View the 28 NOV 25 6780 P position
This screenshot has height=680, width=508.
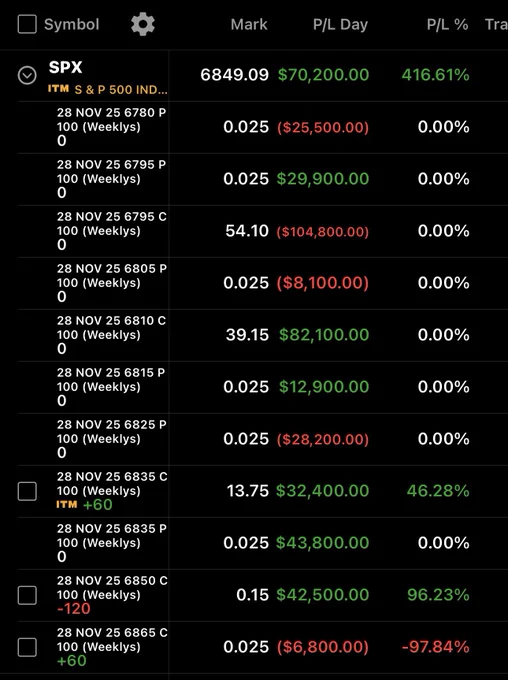tap(262, 127)
